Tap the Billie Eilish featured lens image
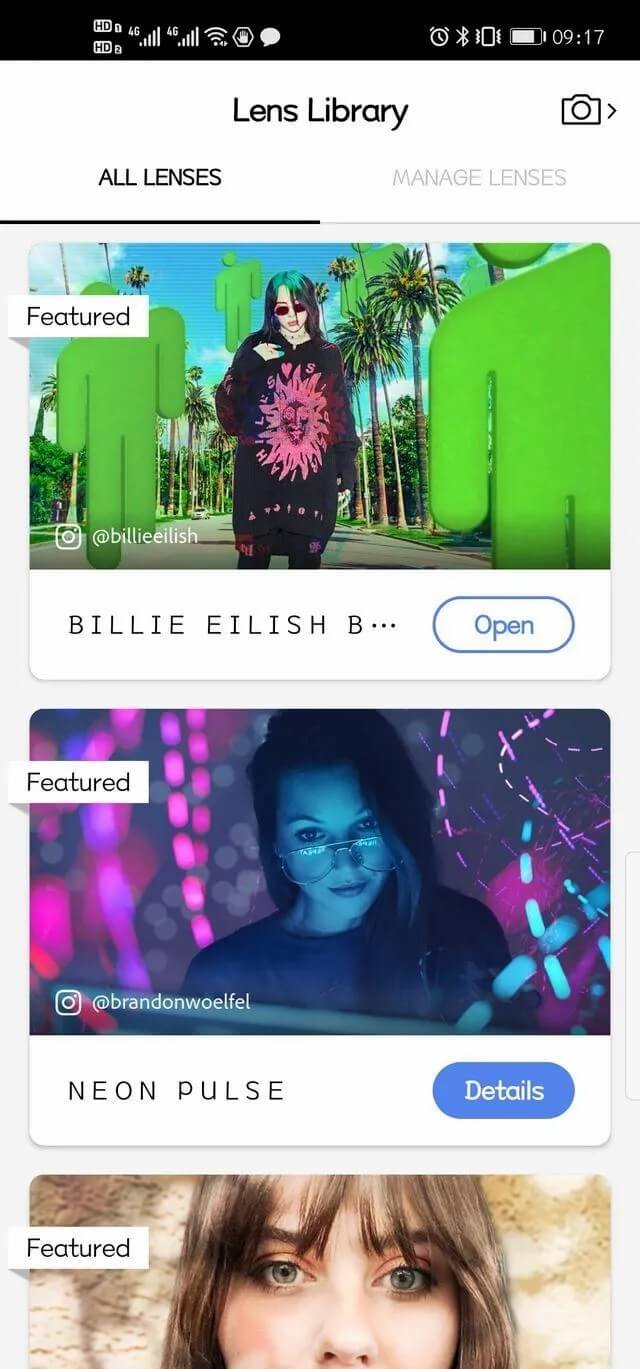The image size is (640, 1369). click(x=319, y=406)
